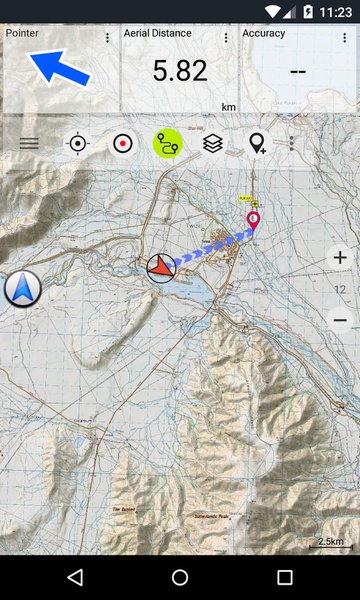Zoom out with the minus button
Viewport: 360px width, 600px height.
coord(340,320)
